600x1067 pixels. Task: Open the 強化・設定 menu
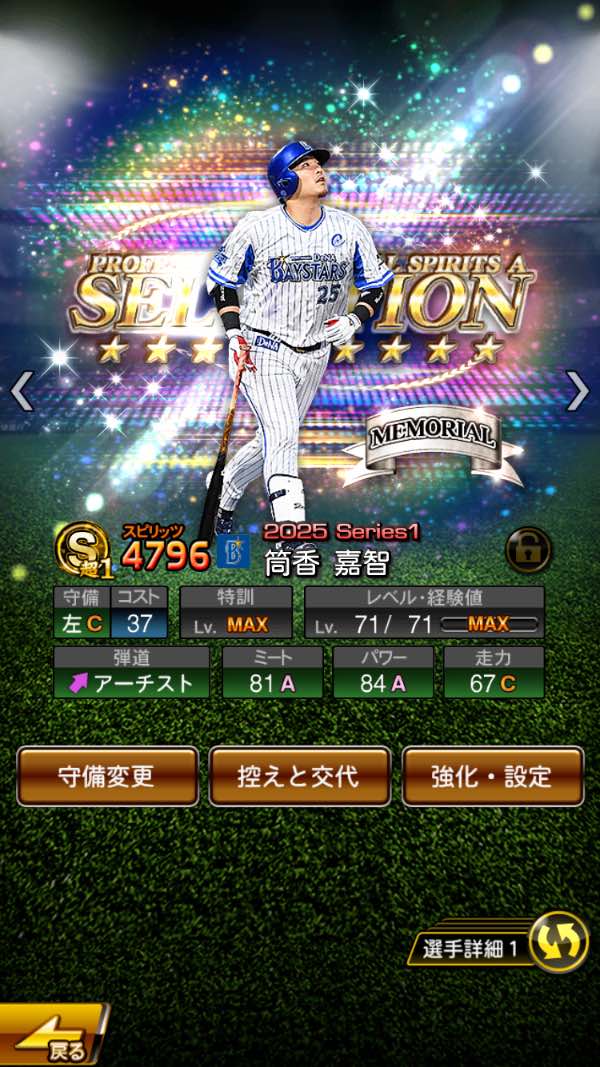492,776
